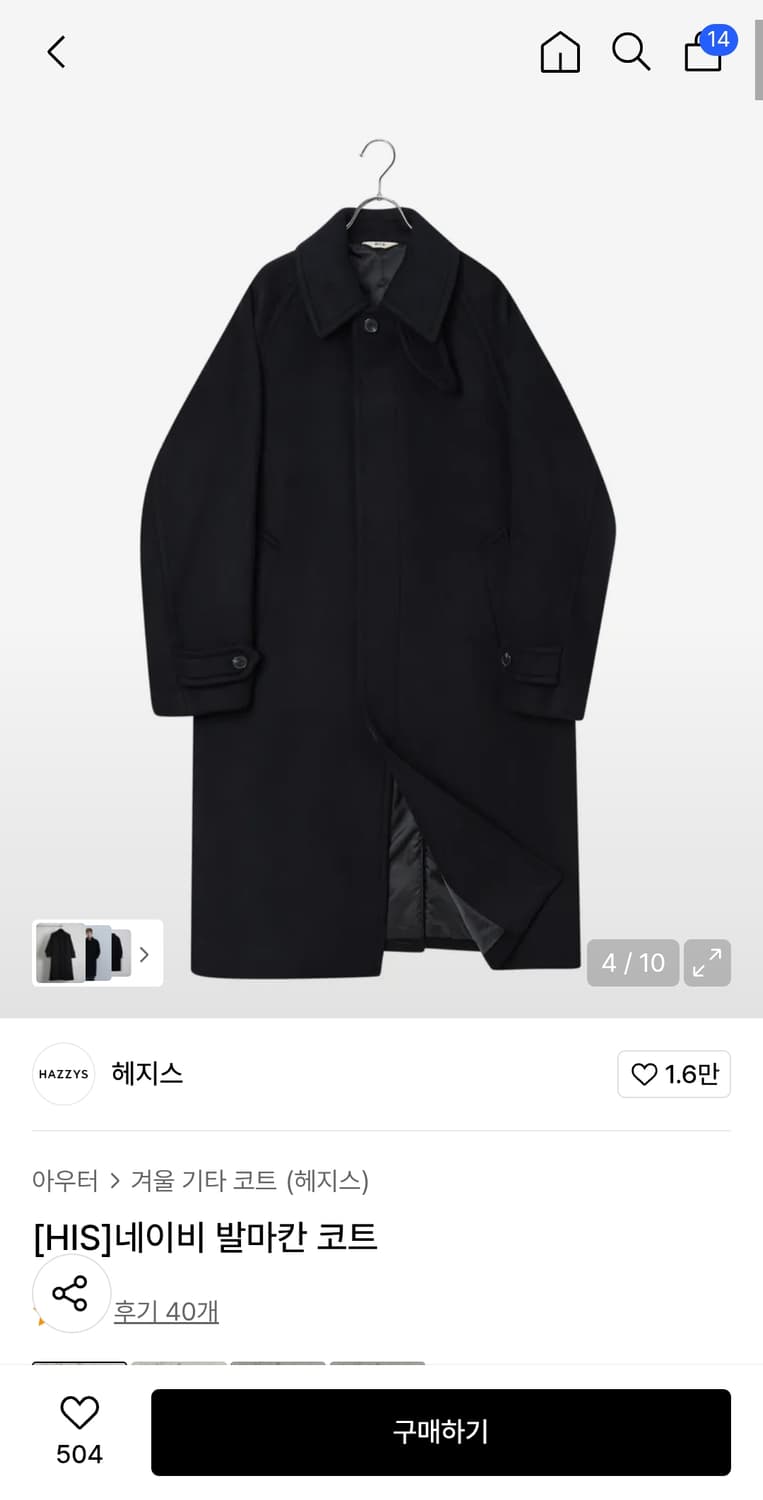Image resolution: width=763 pixels, height=1500 pixels.
Task: Tap the 4 / 10 image counter
Action: 632,962
